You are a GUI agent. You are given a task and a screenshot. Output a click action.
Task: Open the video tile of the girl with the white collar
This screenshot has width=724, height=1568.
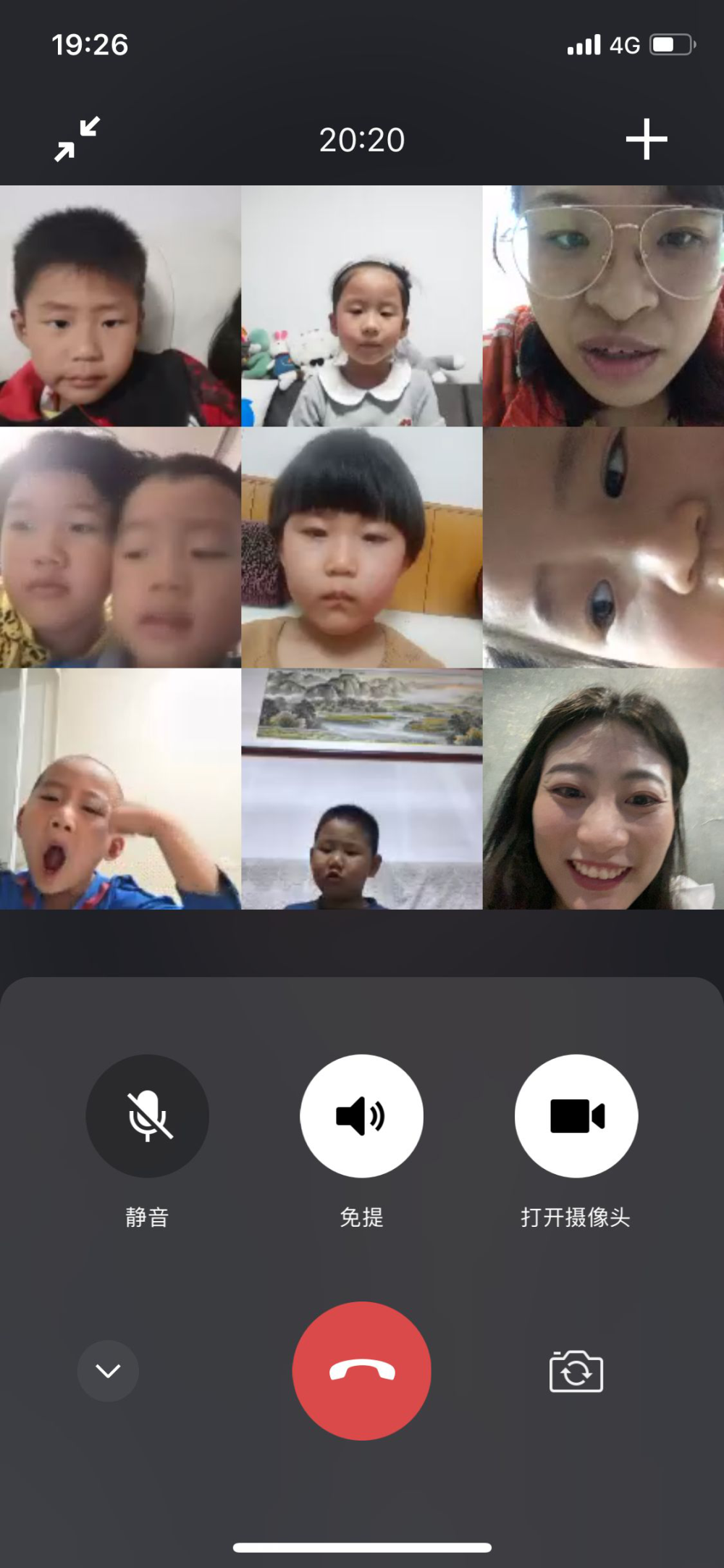click(x=362, y=306)
